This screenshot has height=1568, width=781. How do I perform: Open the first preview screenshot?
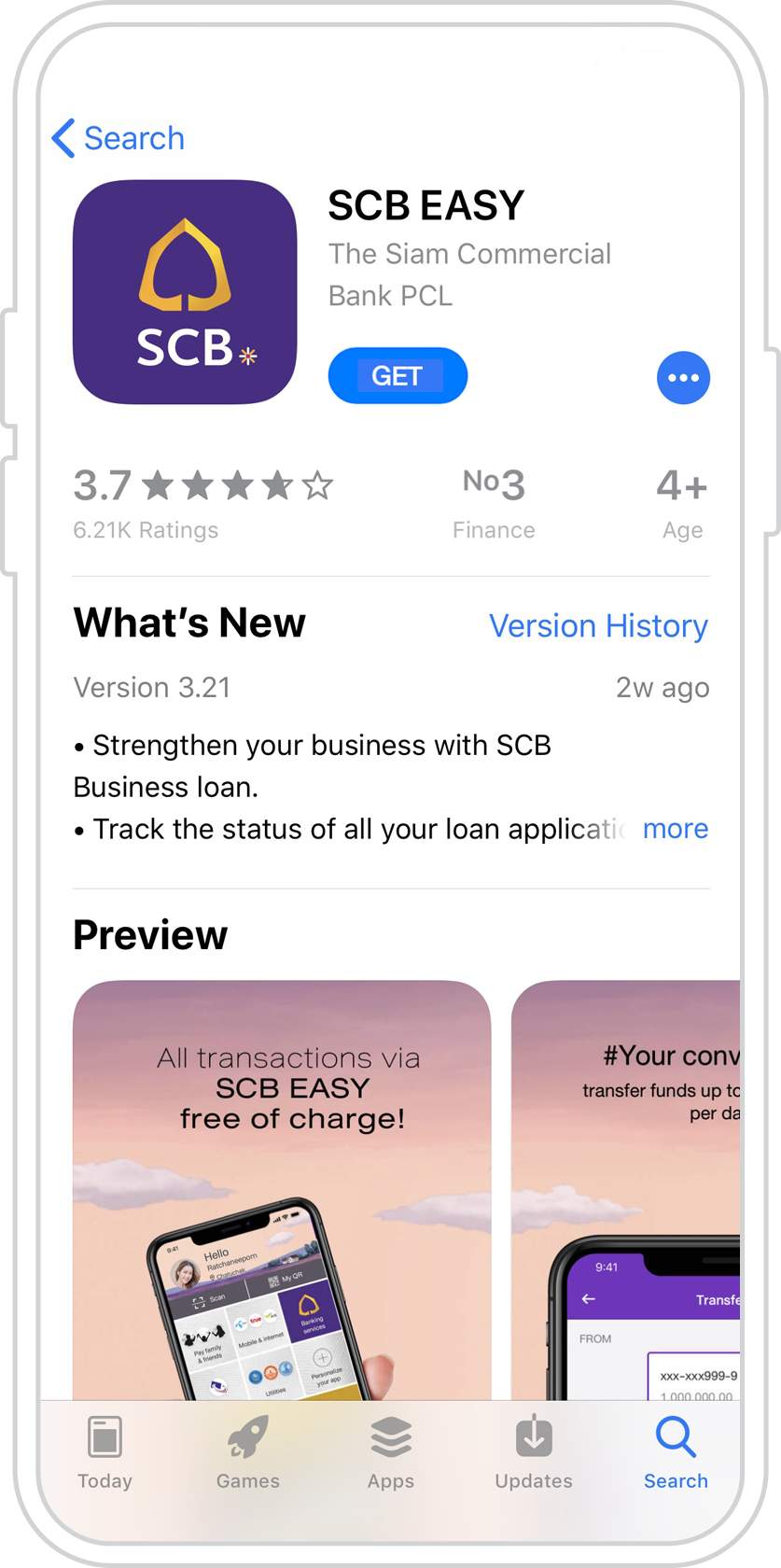tap(282, 1185)
